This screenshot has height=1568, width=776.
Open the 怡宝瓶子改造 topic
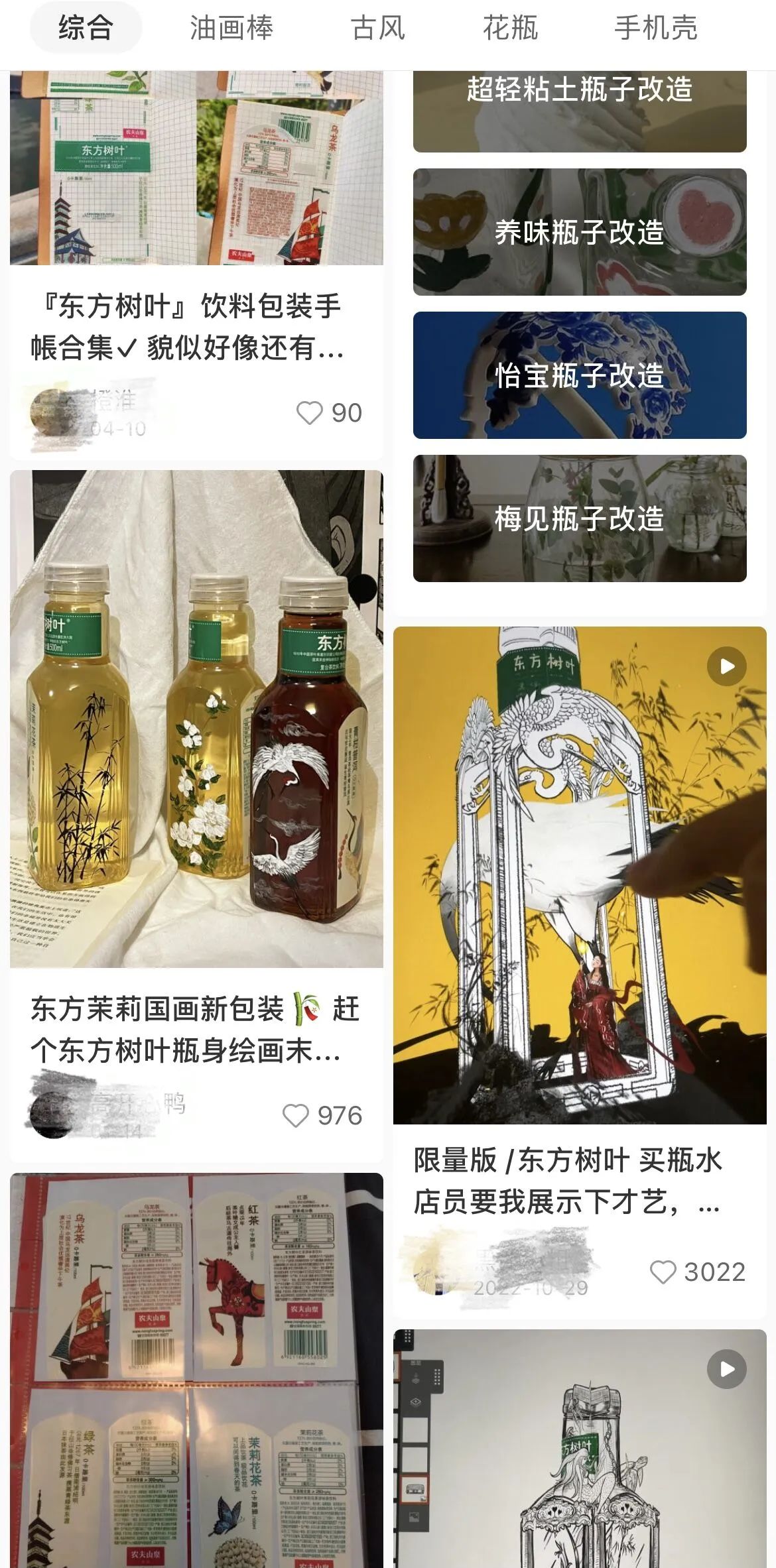coord(579,375)
